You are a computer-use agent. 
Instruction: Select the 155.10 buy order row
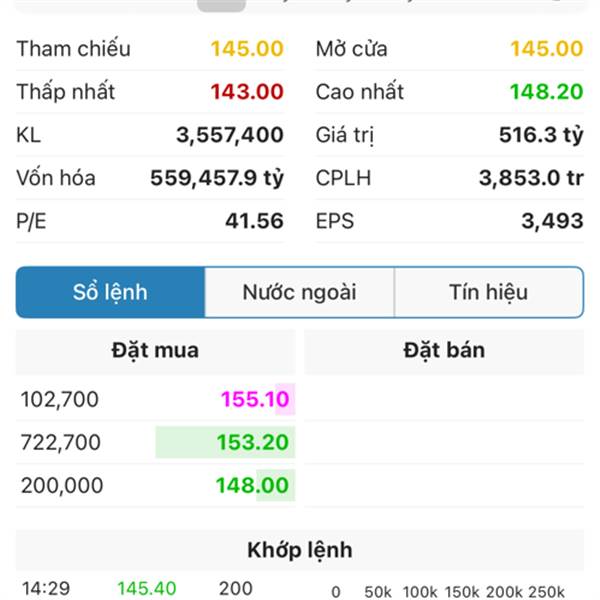click(x=155, y=400)
